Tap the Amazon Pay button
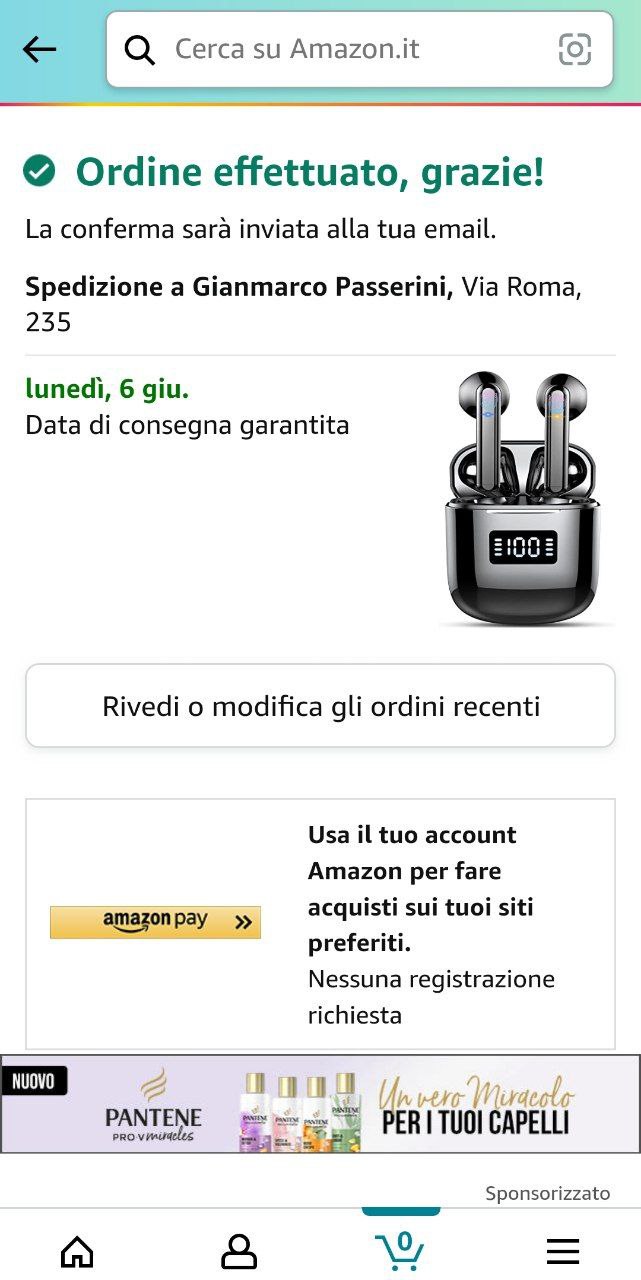The height and width of the screenshot is (1280, 641). pos(155,922)
